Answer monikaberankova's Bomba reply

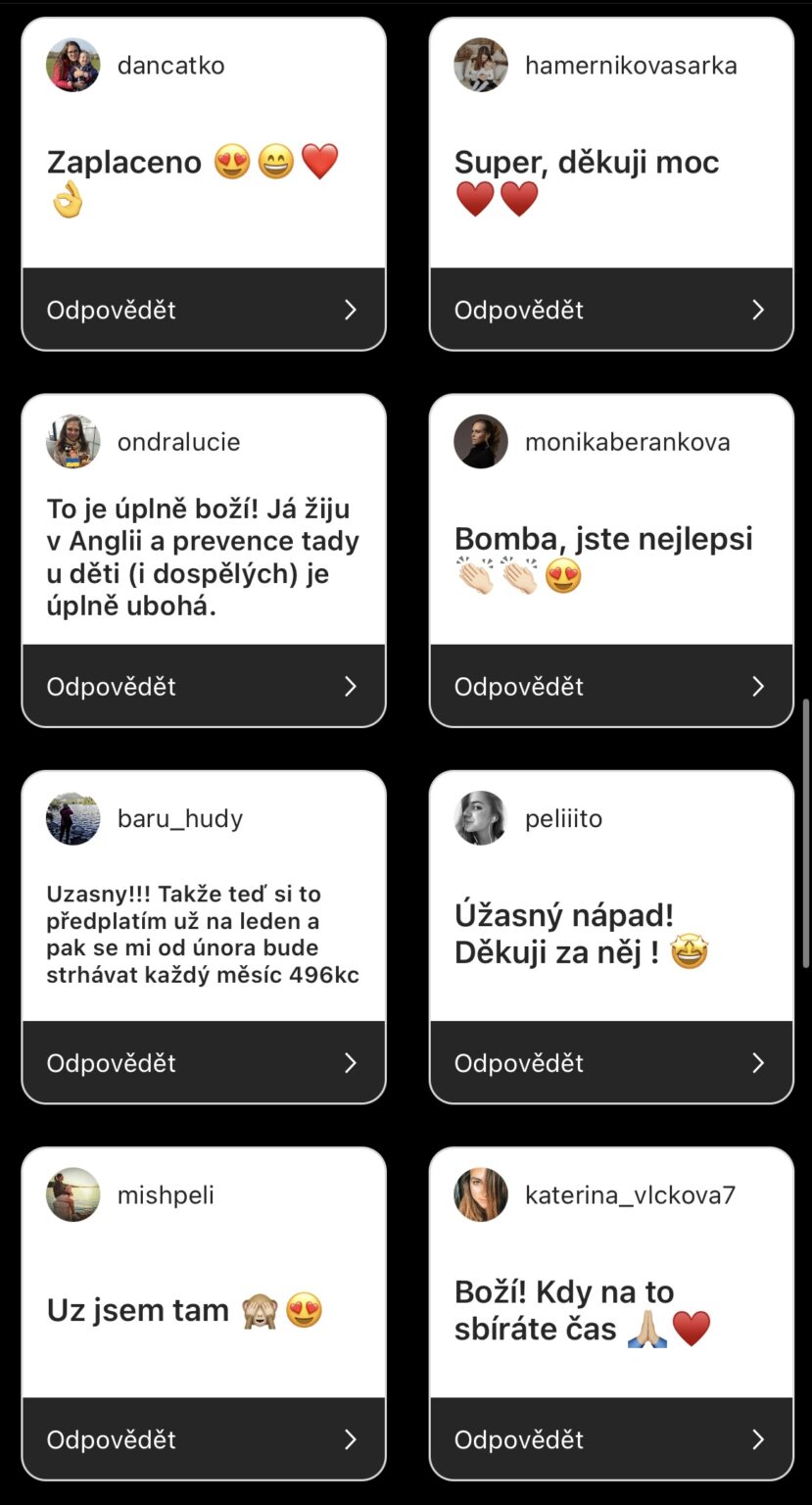point(610,686)
